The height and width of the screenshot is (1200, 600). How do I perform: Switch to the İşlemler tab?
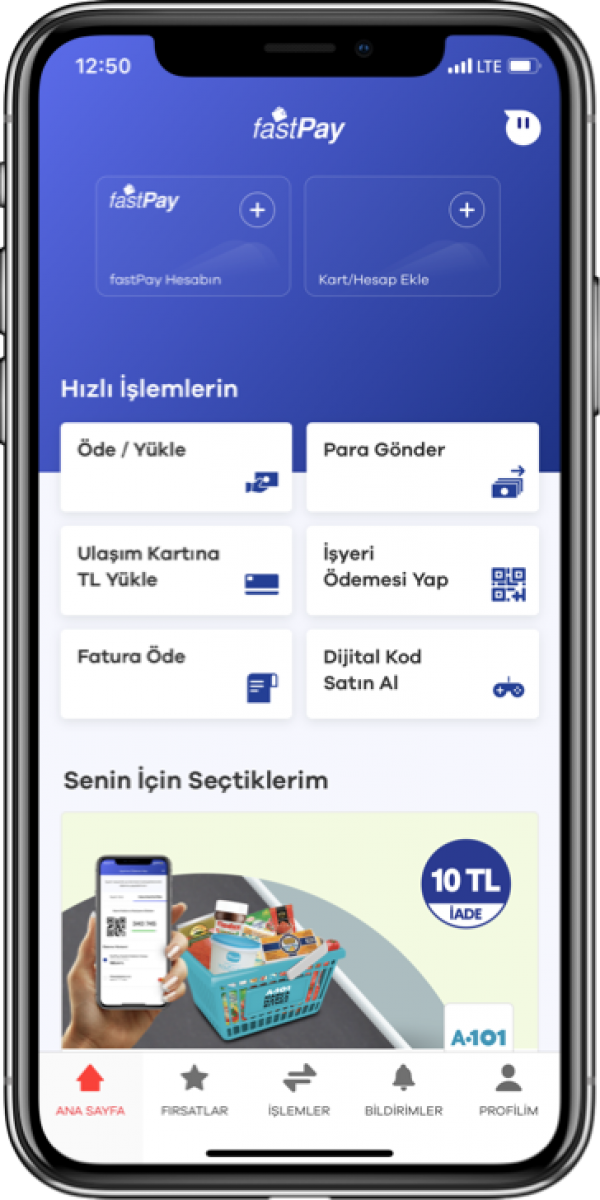click(x=299, y=1091)
